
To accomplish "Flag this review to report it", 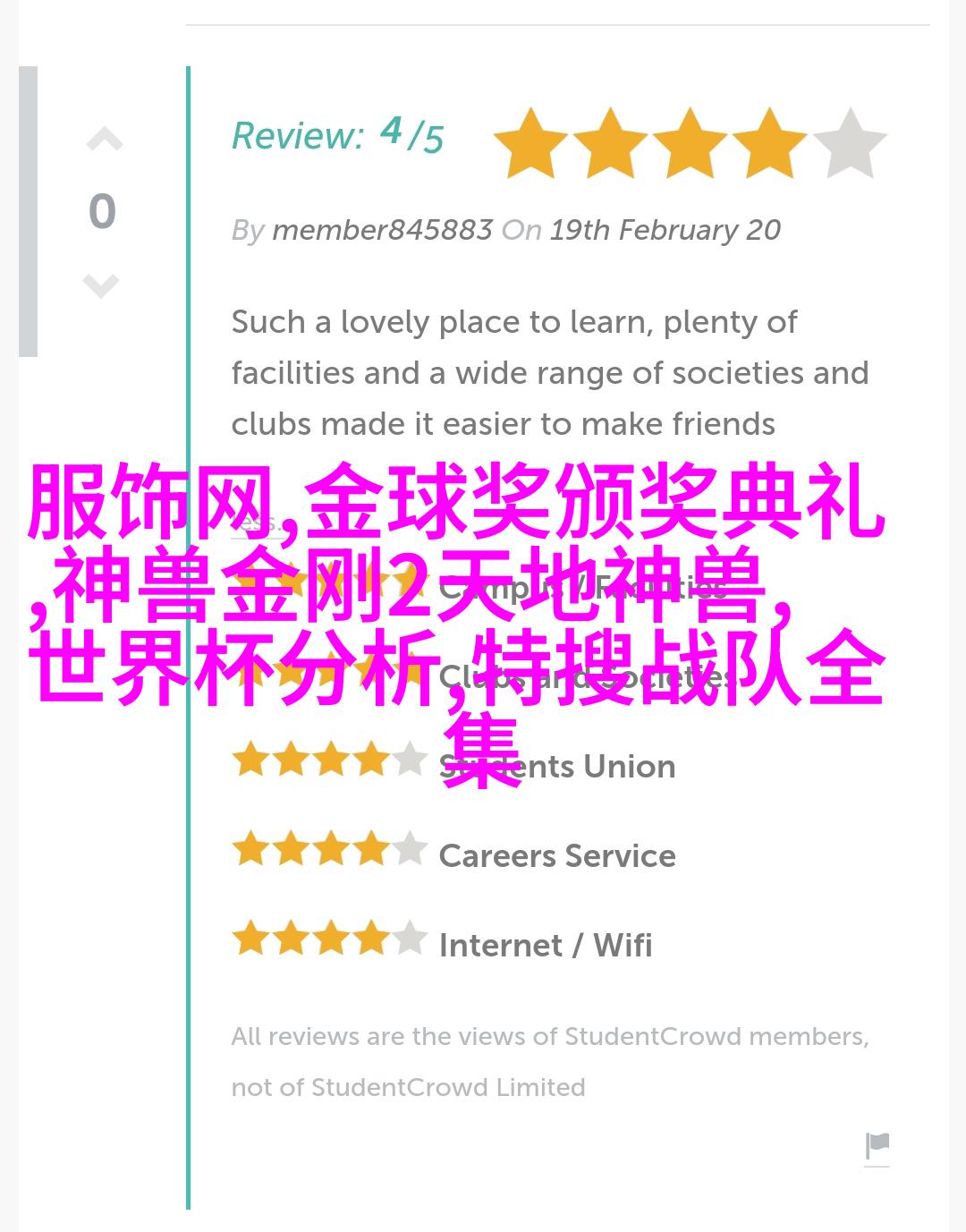I will point(877,1146).
